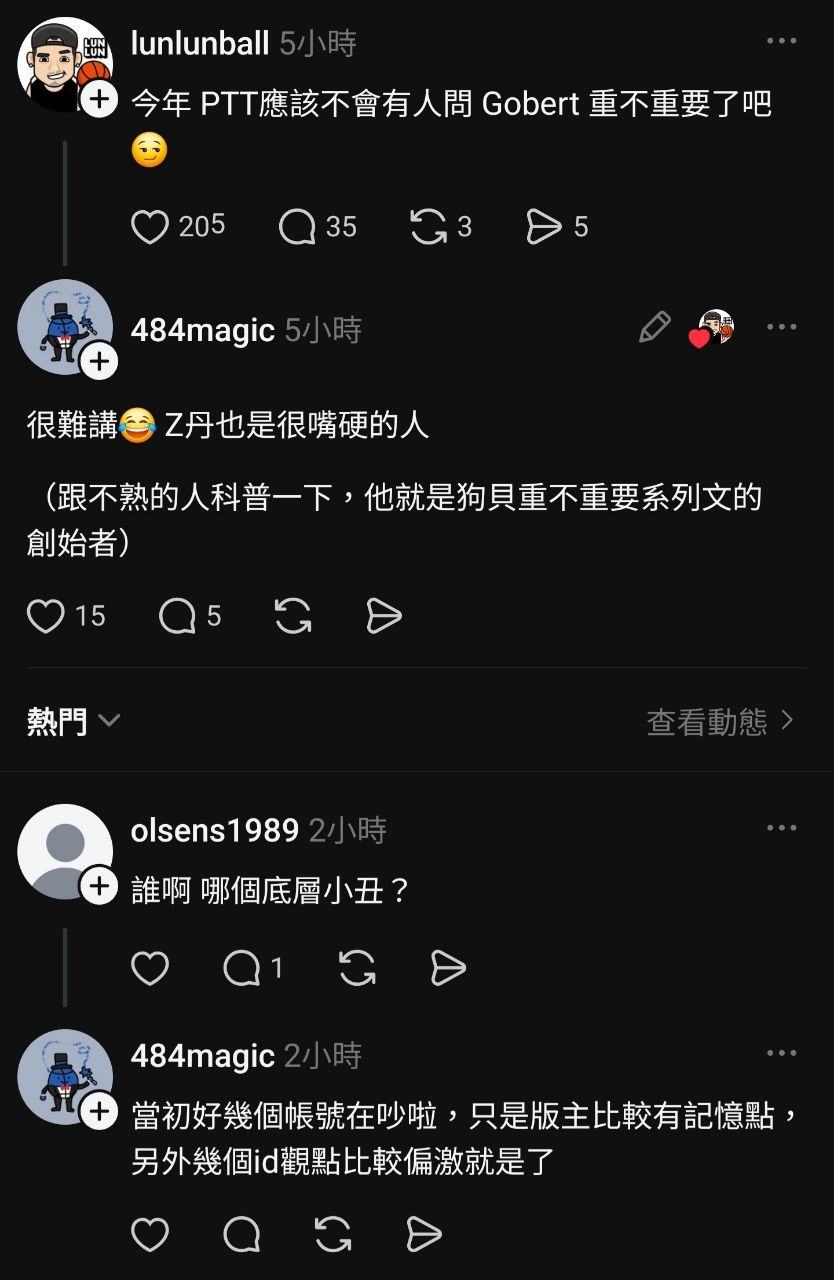Open overflow menu on olsens1989's comment
The image size is (834, 1280).
[x=781, y=828]
